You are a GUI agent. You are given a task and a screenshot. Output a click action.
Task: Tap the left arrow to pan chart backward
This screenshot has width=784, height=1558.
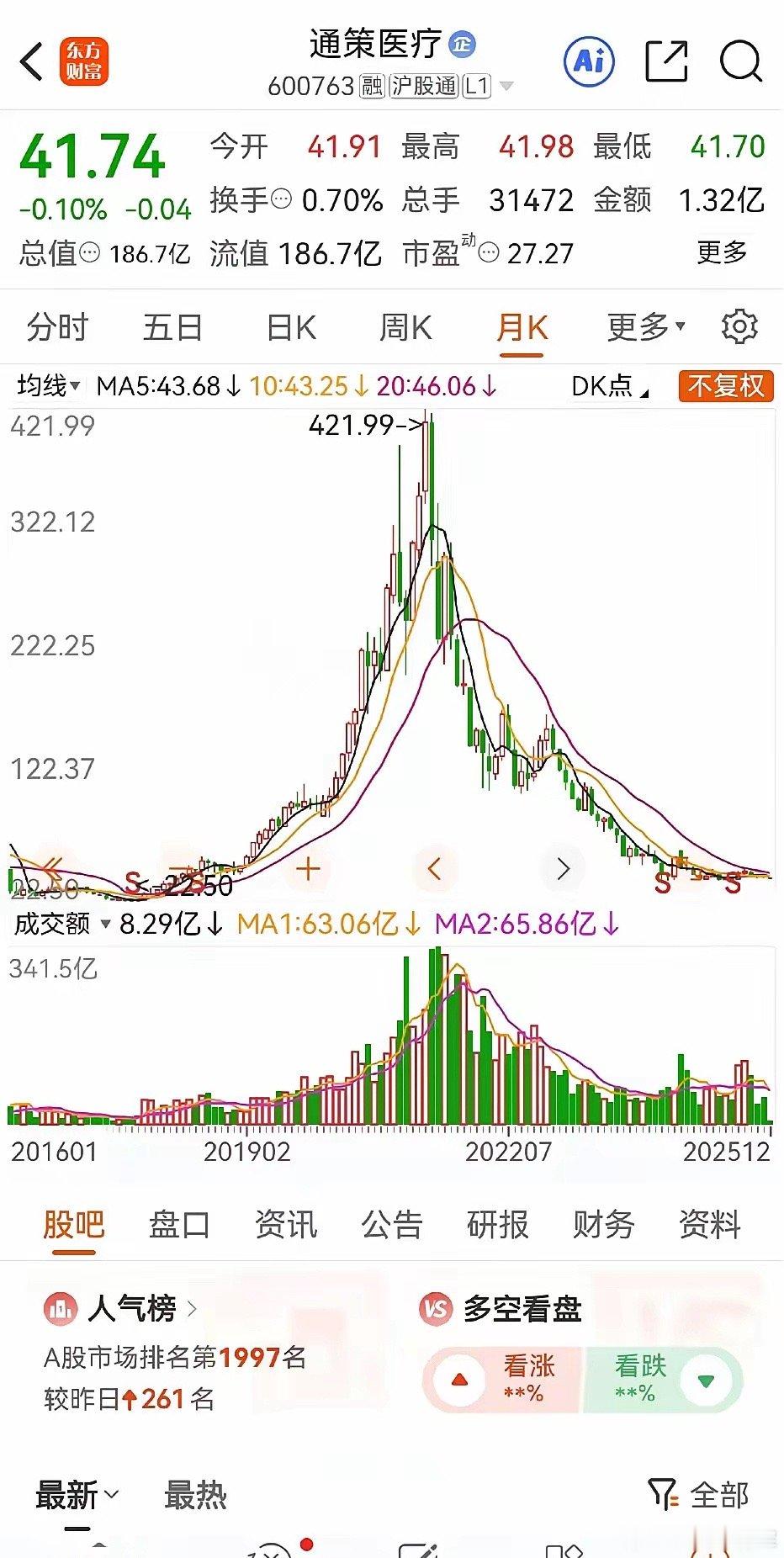(434, 867)
